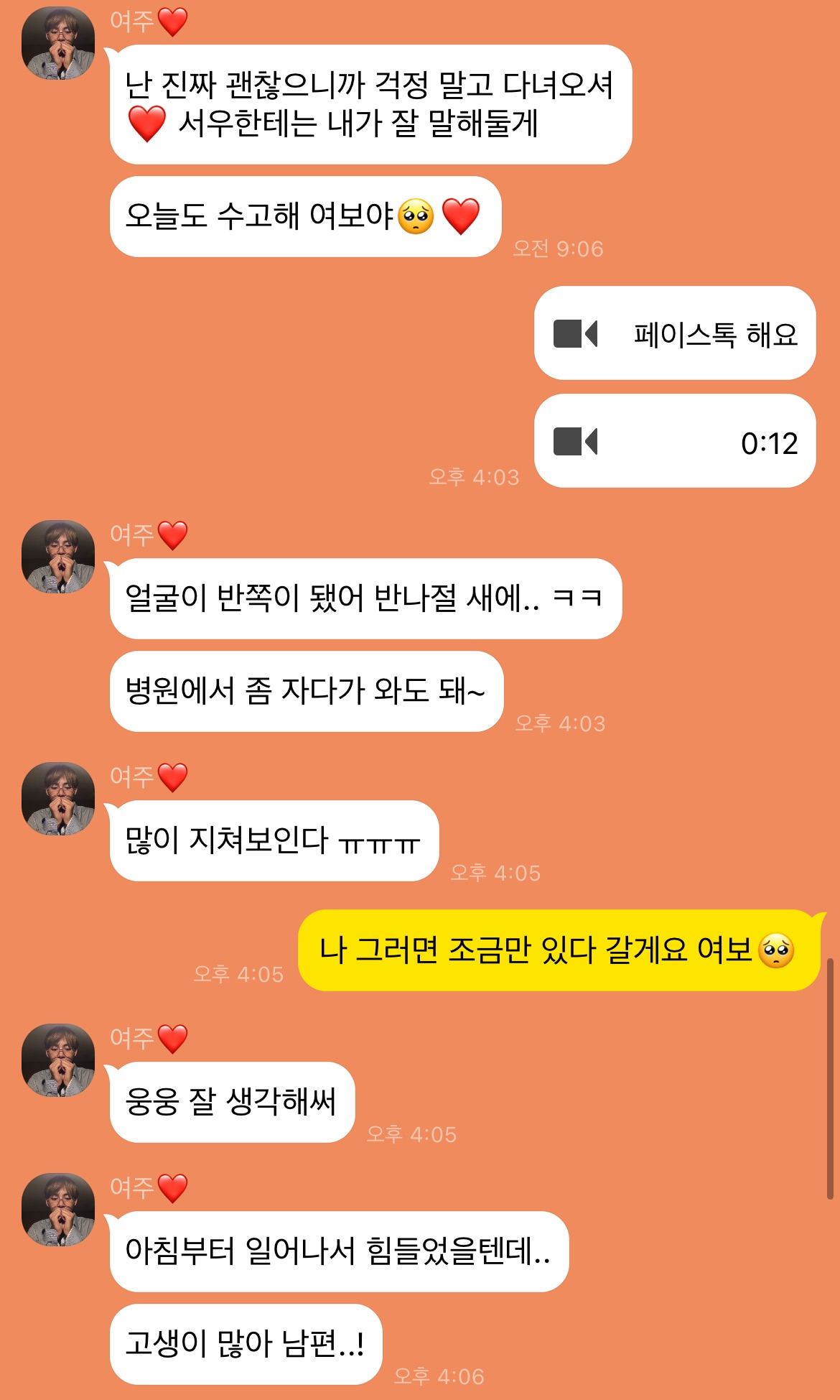Tap the 페이스톡 해요 video call bubble
The height and width of the screenshot is (1400, 840).
pyautogui.click(x=674, y=333)
